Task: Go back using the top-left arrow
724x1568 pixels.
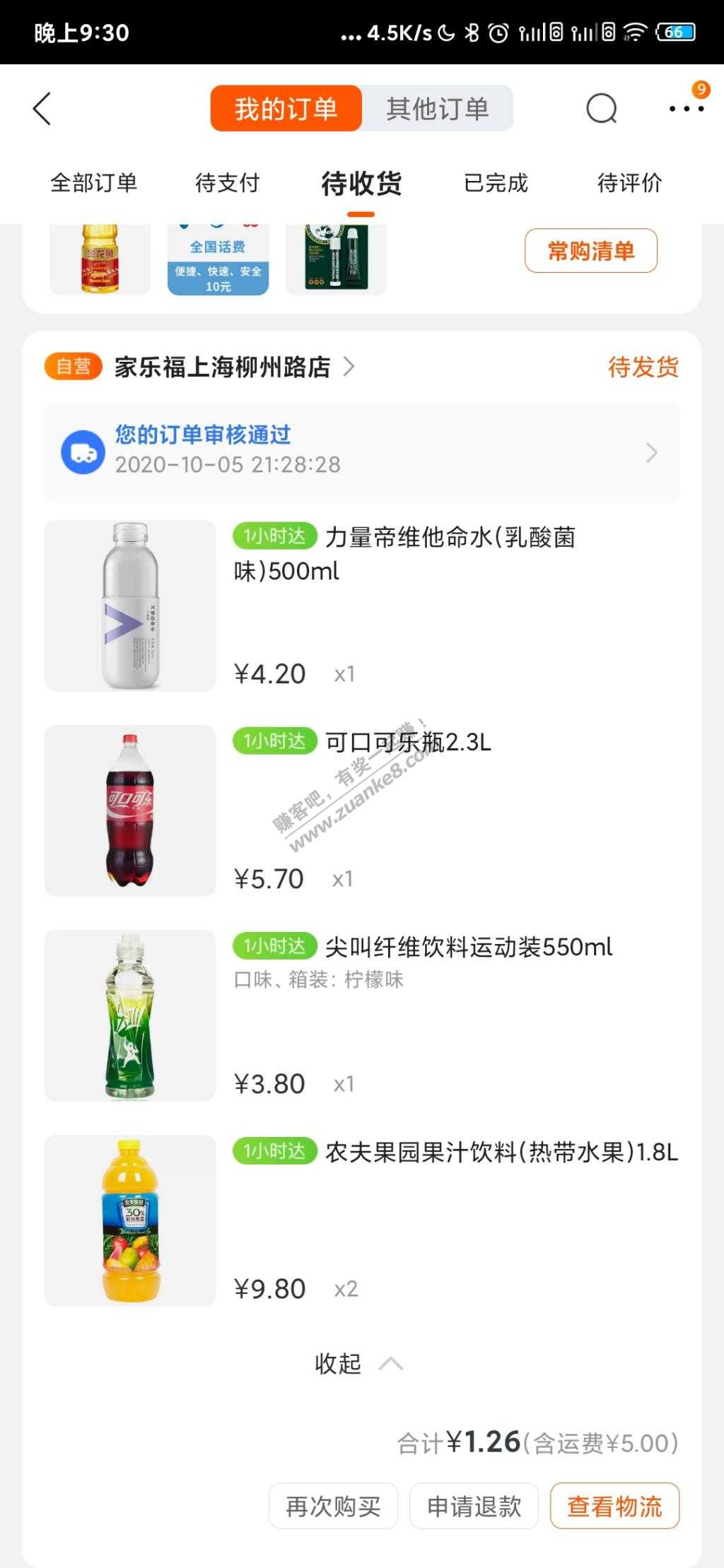Action: coord(42,109)
